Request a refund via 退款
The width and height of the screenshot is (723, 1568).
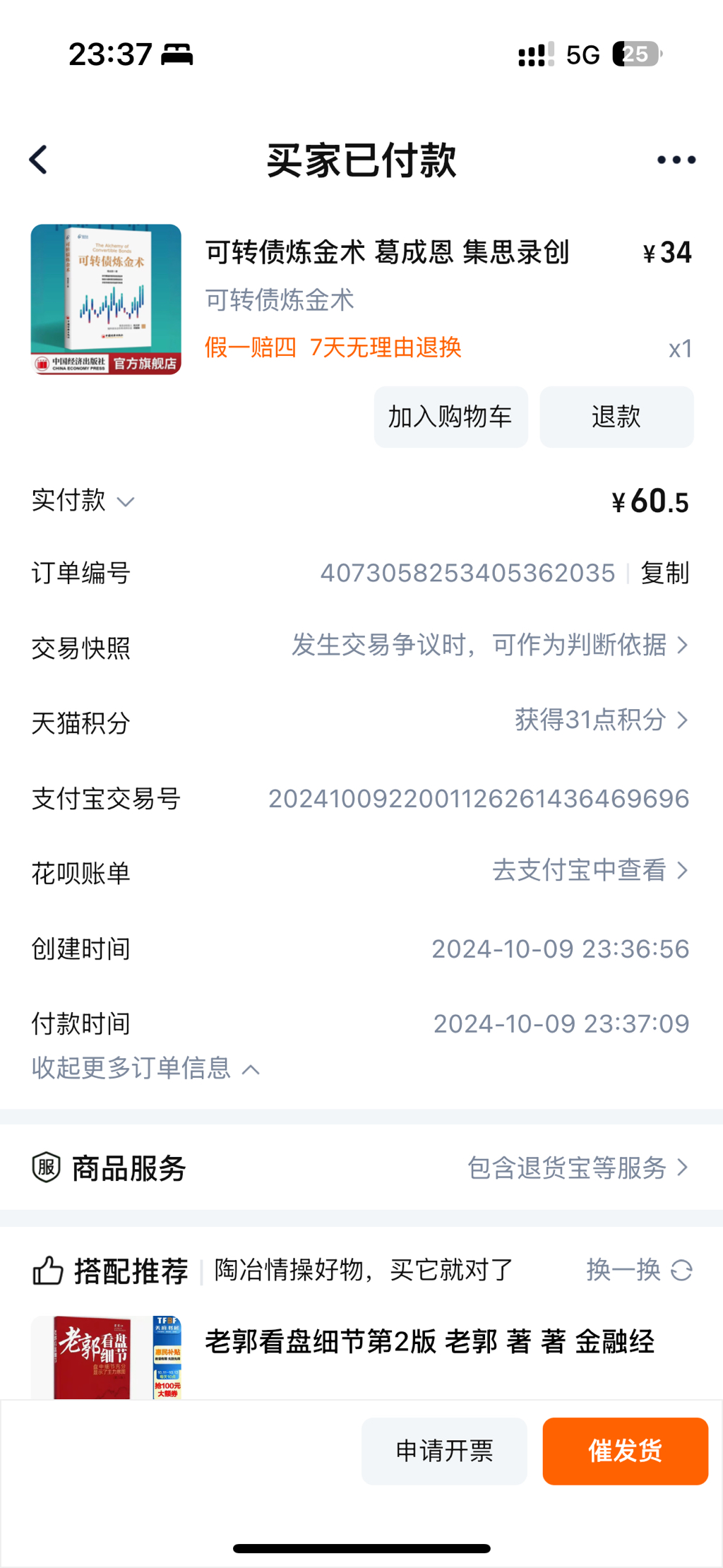[616, 417]
